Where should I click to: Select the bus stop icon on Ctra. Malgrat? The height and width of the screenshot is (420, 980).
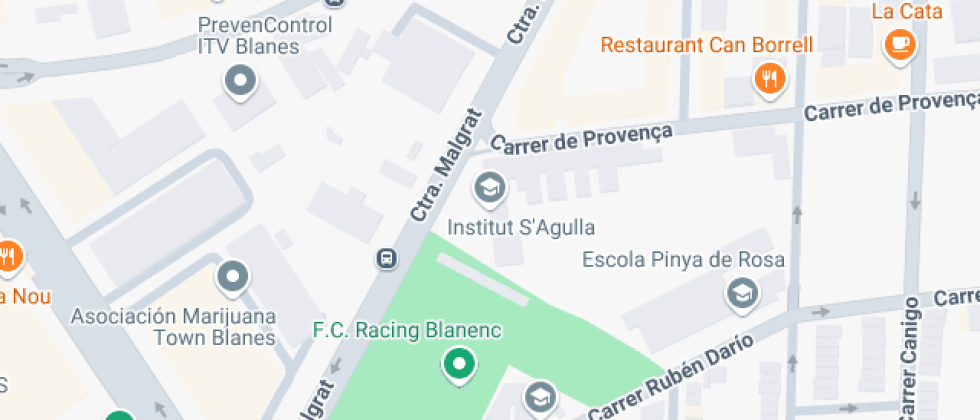point(386,259)
